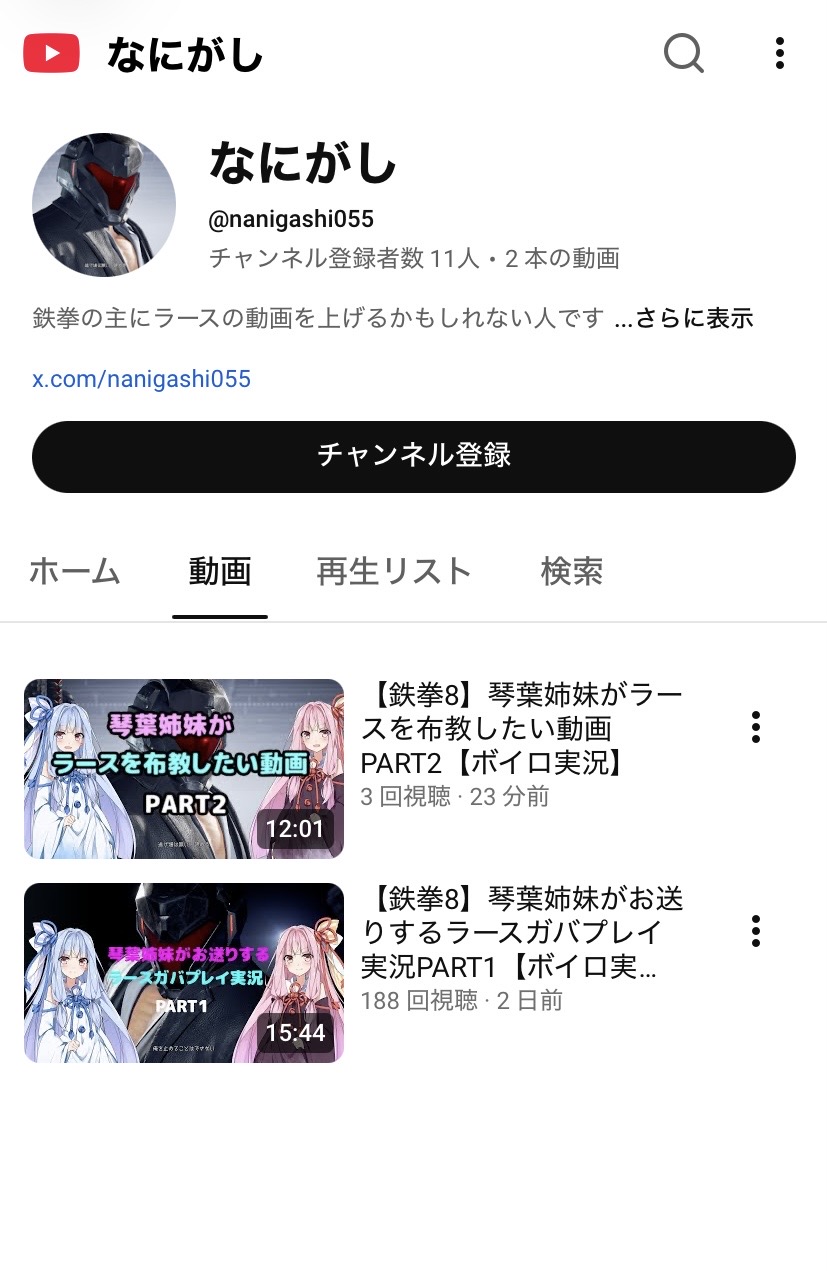
Task: Play the PART1 ガバプレイ実況 thumbnail
Action: (184, 972)
